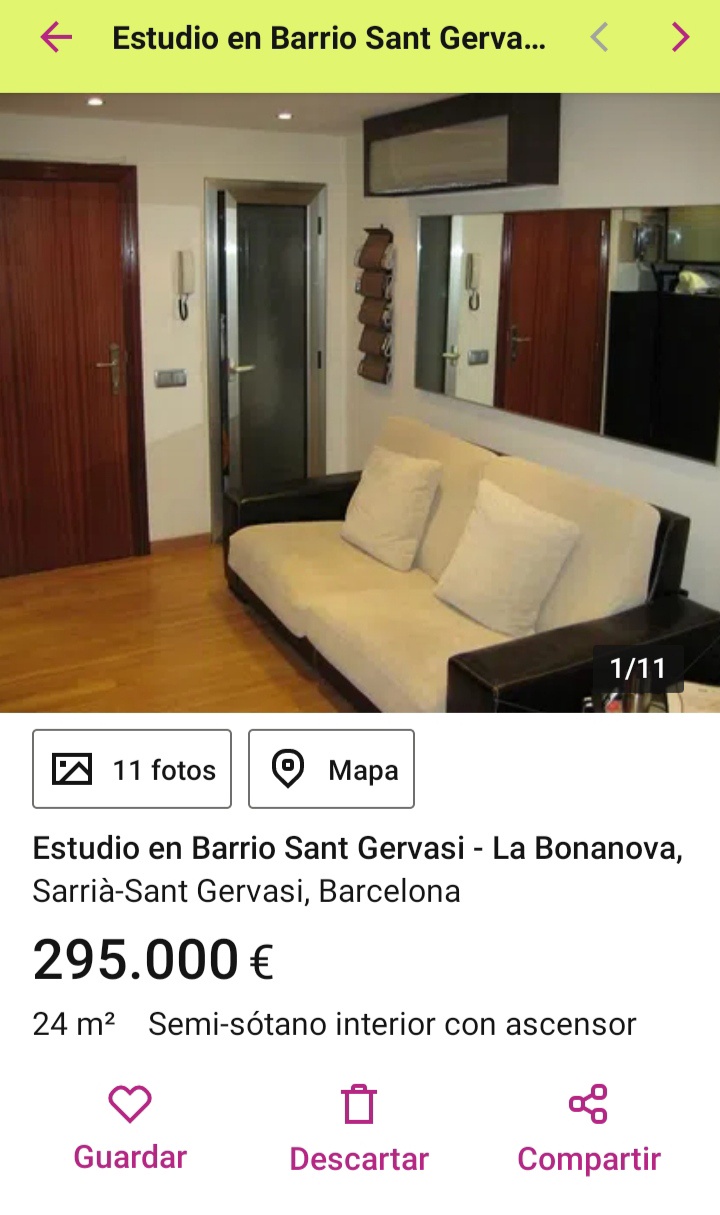Go back using the top arrow
The image size is (720, 1215).
[56, 38]
